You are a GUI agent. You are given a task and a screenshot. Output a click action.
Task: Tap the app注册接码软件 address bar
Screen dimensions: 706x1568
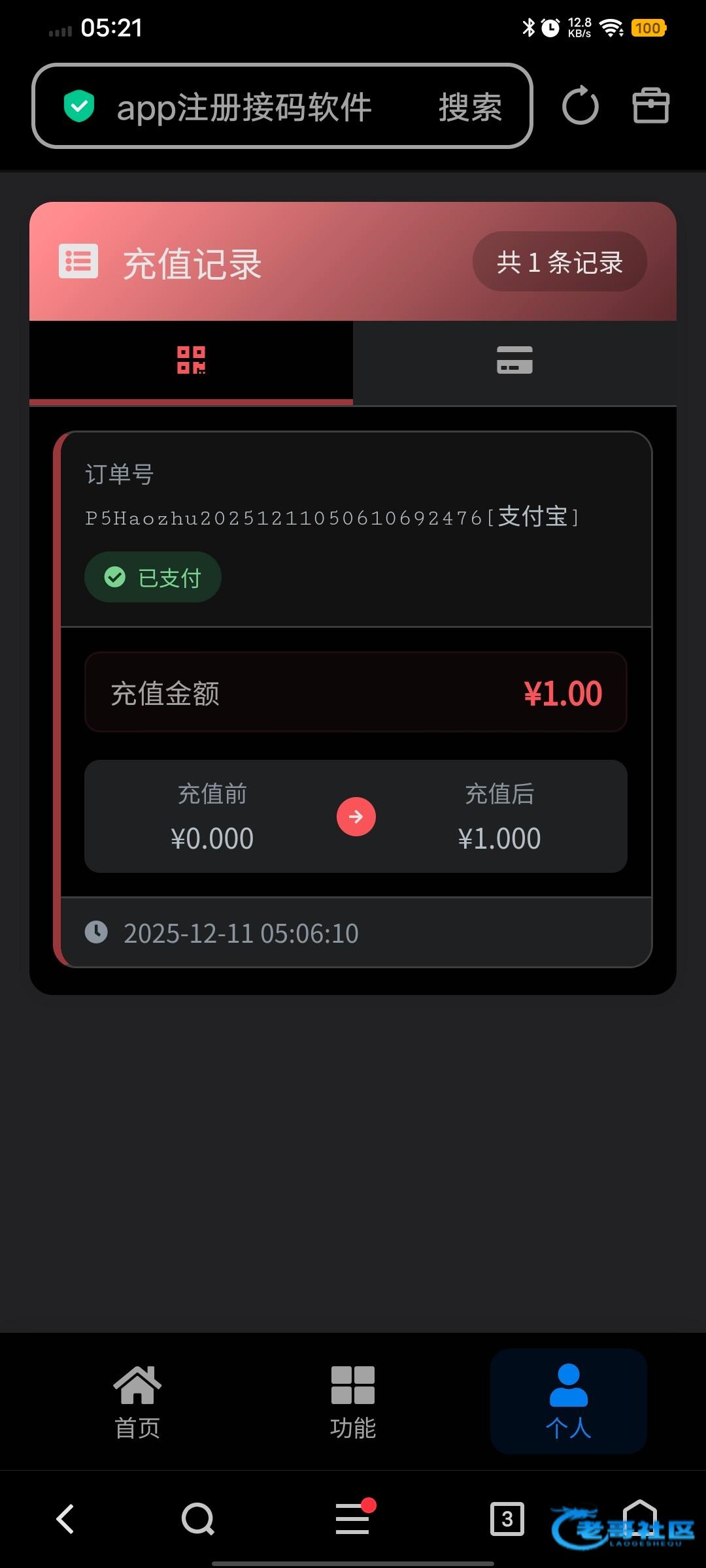tap(243, 107)
